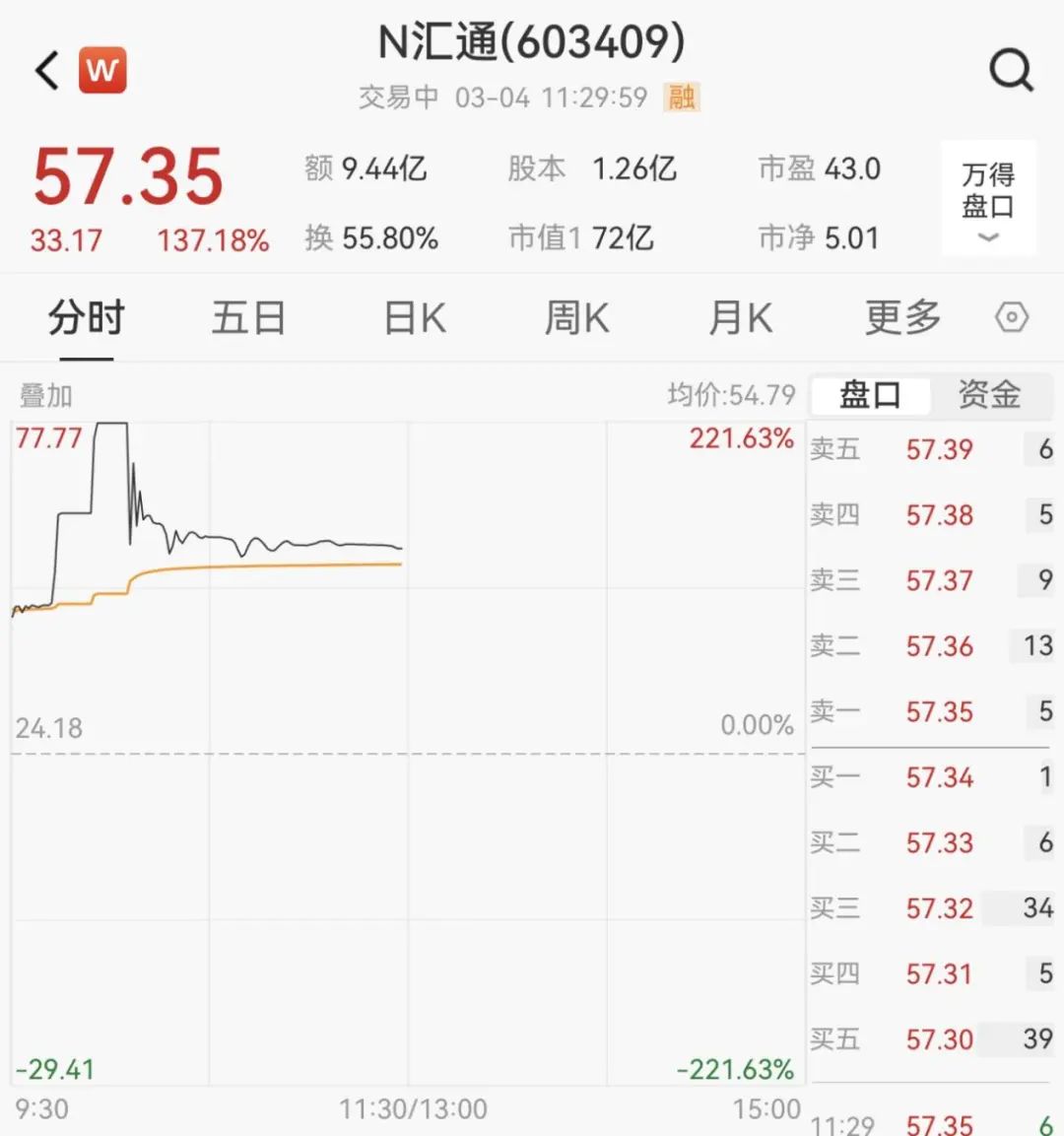The width and height of the screenshot is (1064, 1136).
Task: Tap 叠加 to overlay a comparison
Action: pyautogui.click(x=46, y=396)
